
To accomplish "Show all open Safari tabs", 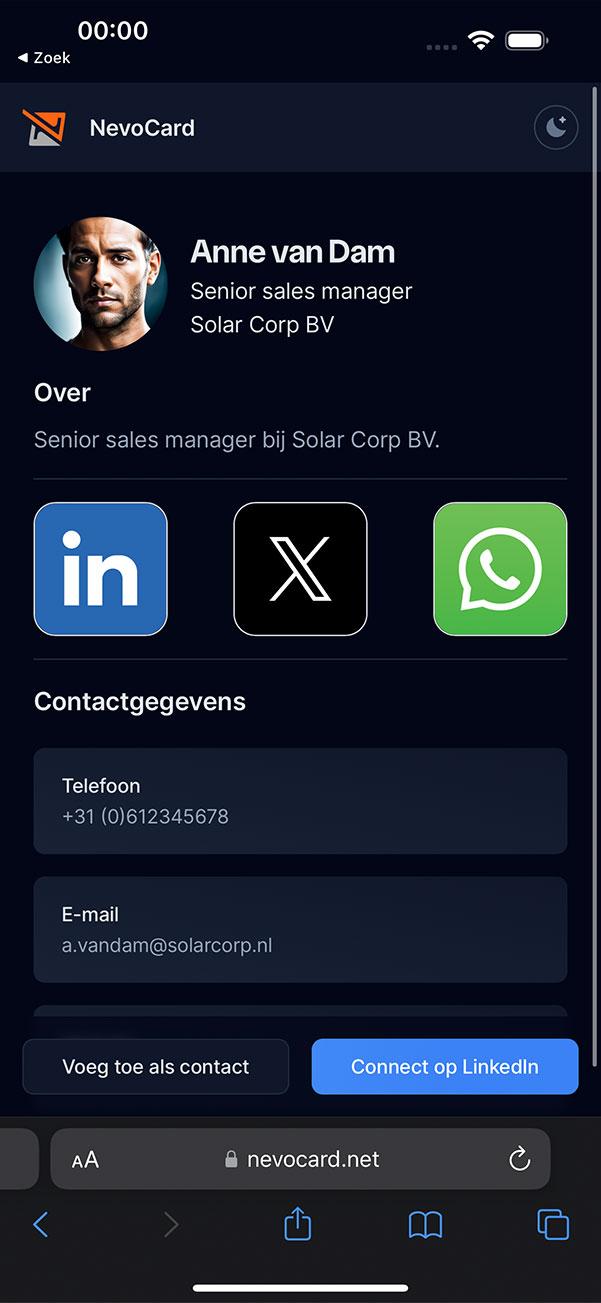I will pyautogui.click(x=552, y=1224).
